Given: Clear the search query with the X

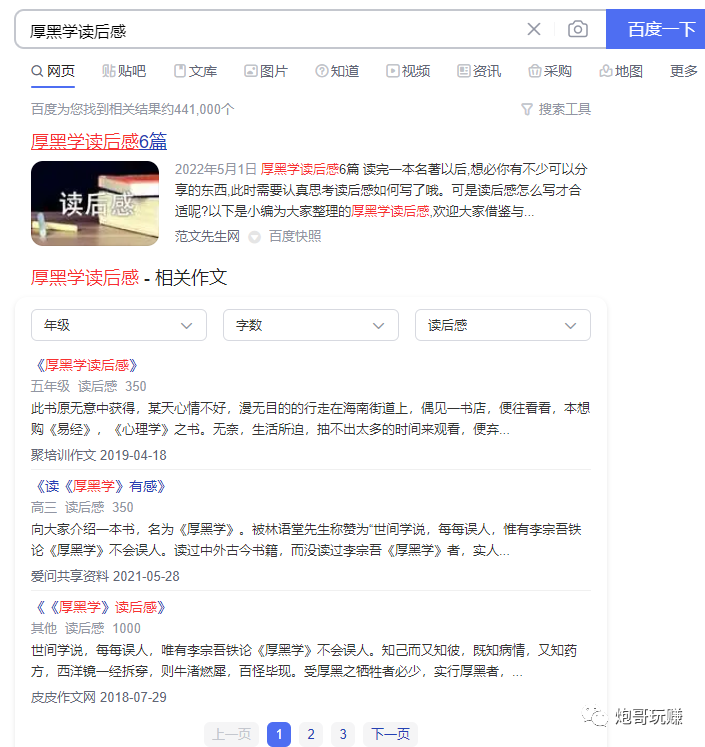Looking at the screenshot, I should pos(534,30).
